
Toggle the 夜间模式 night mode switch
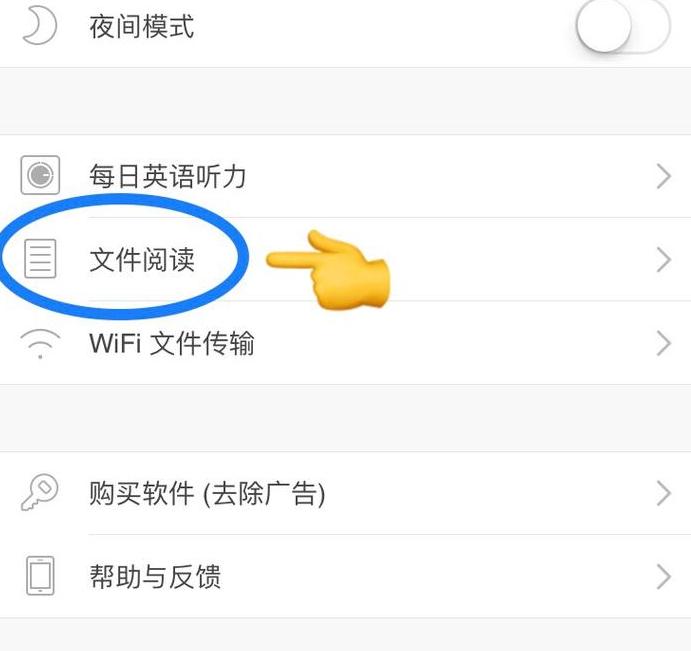coord(621,28)
